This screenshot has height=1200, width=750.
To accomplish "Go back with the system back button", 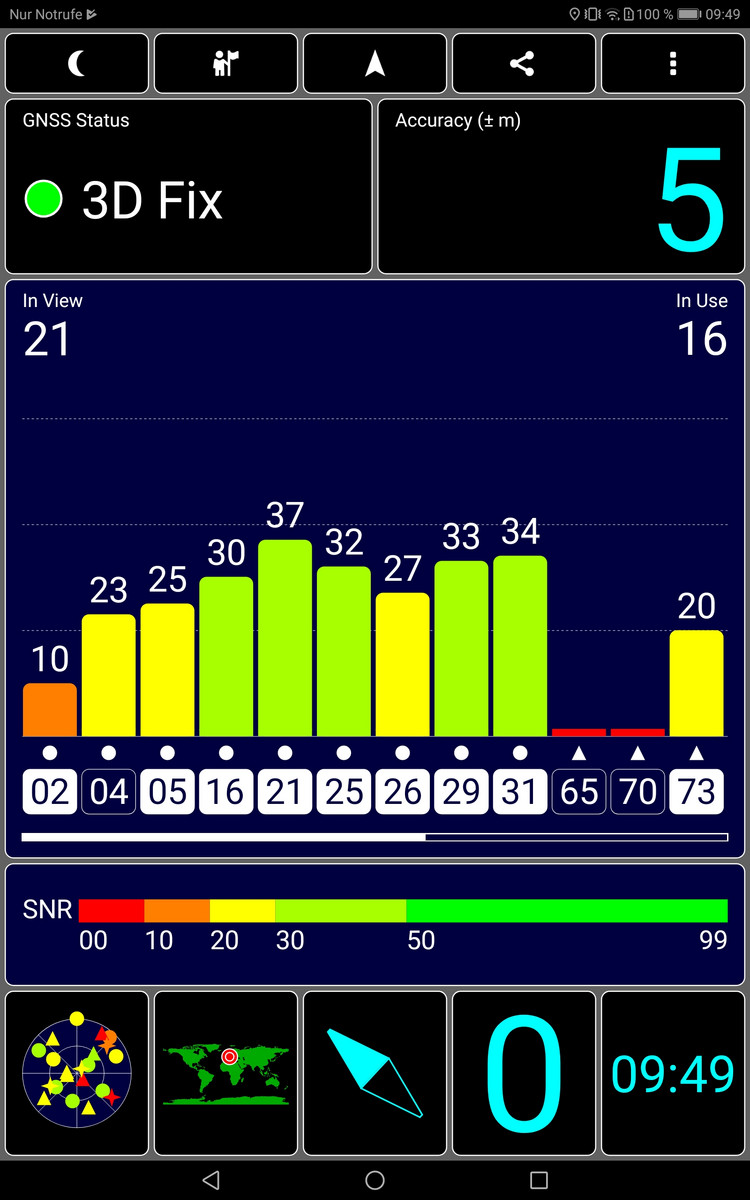I will 210,1180.
